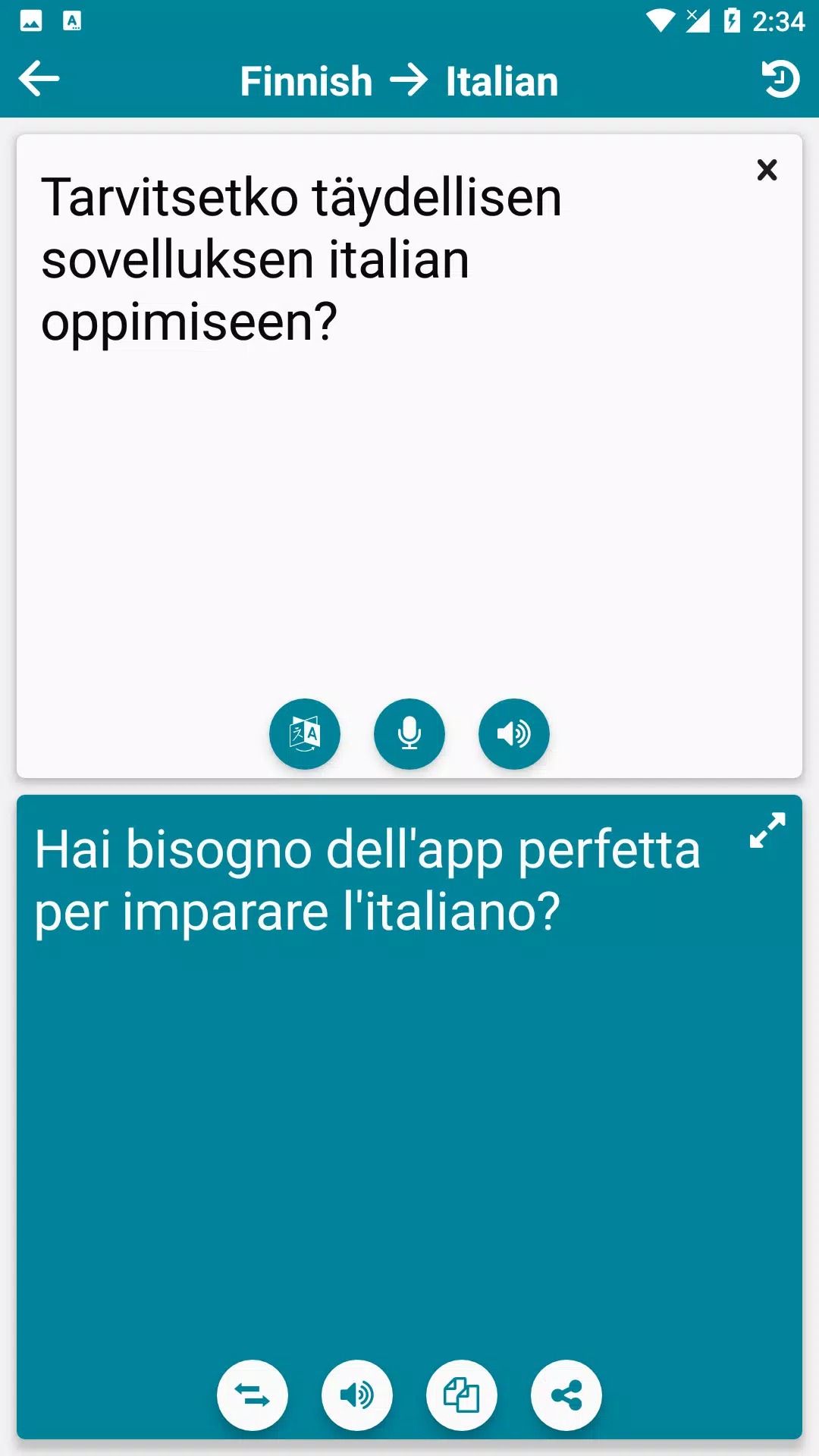Start voice input with the microphone

[x=409, y=733]
